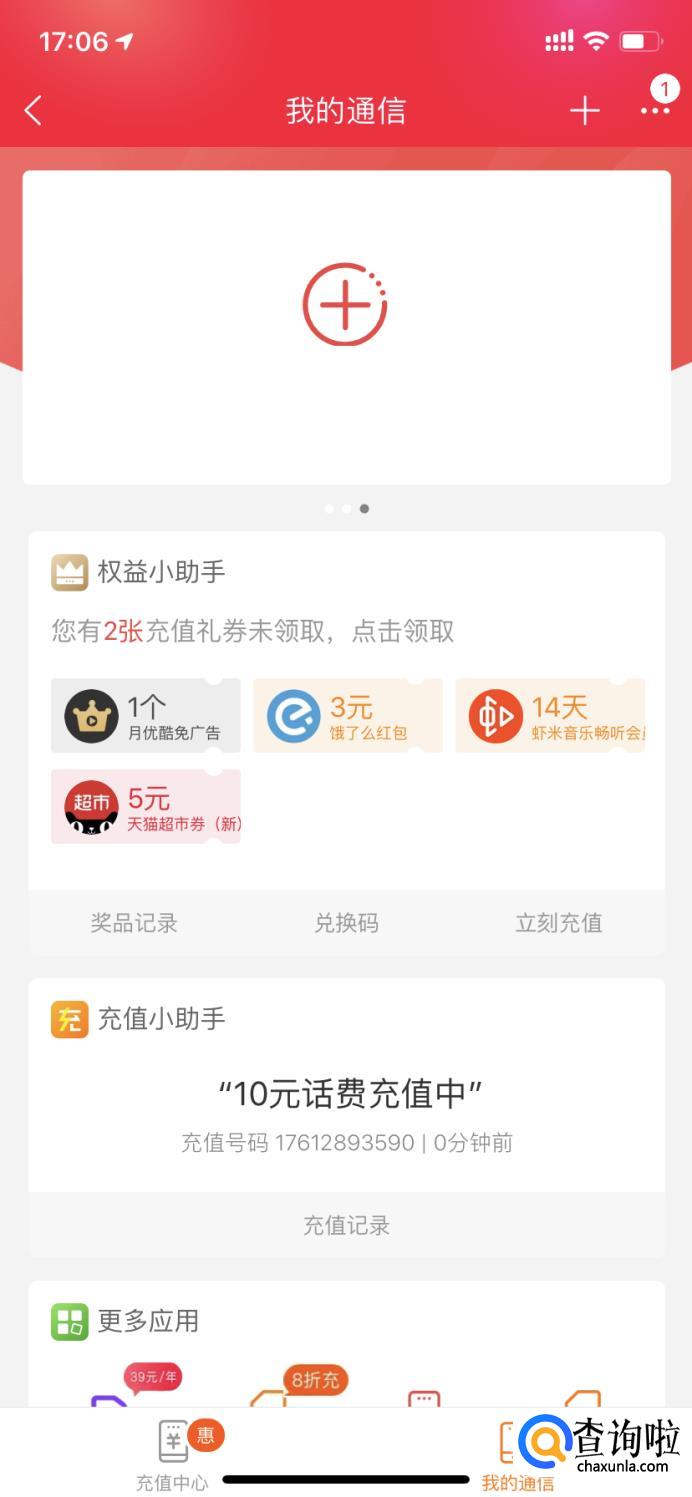The width and height of the screenshot is (692, 1497).
Task: Claim the 月优酷免广告 coupon
Action: (146, 715)
